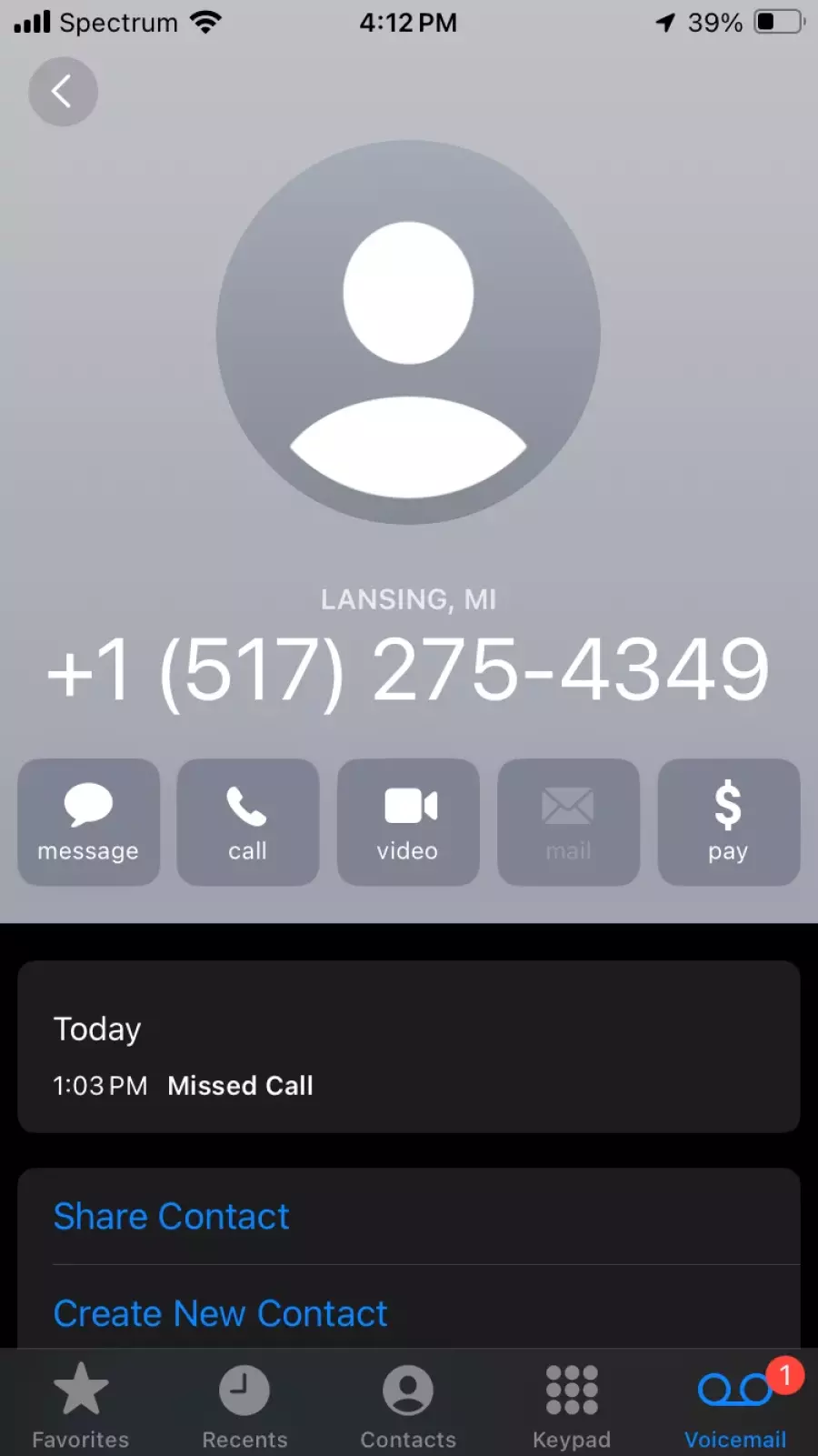Call the Lansing number back

tap(247, 822)
